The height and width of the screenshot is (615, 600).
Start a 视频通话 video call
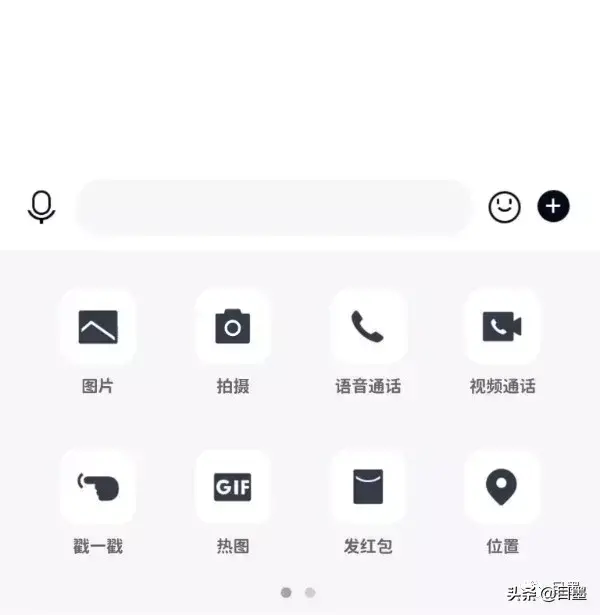pos(502,327)
